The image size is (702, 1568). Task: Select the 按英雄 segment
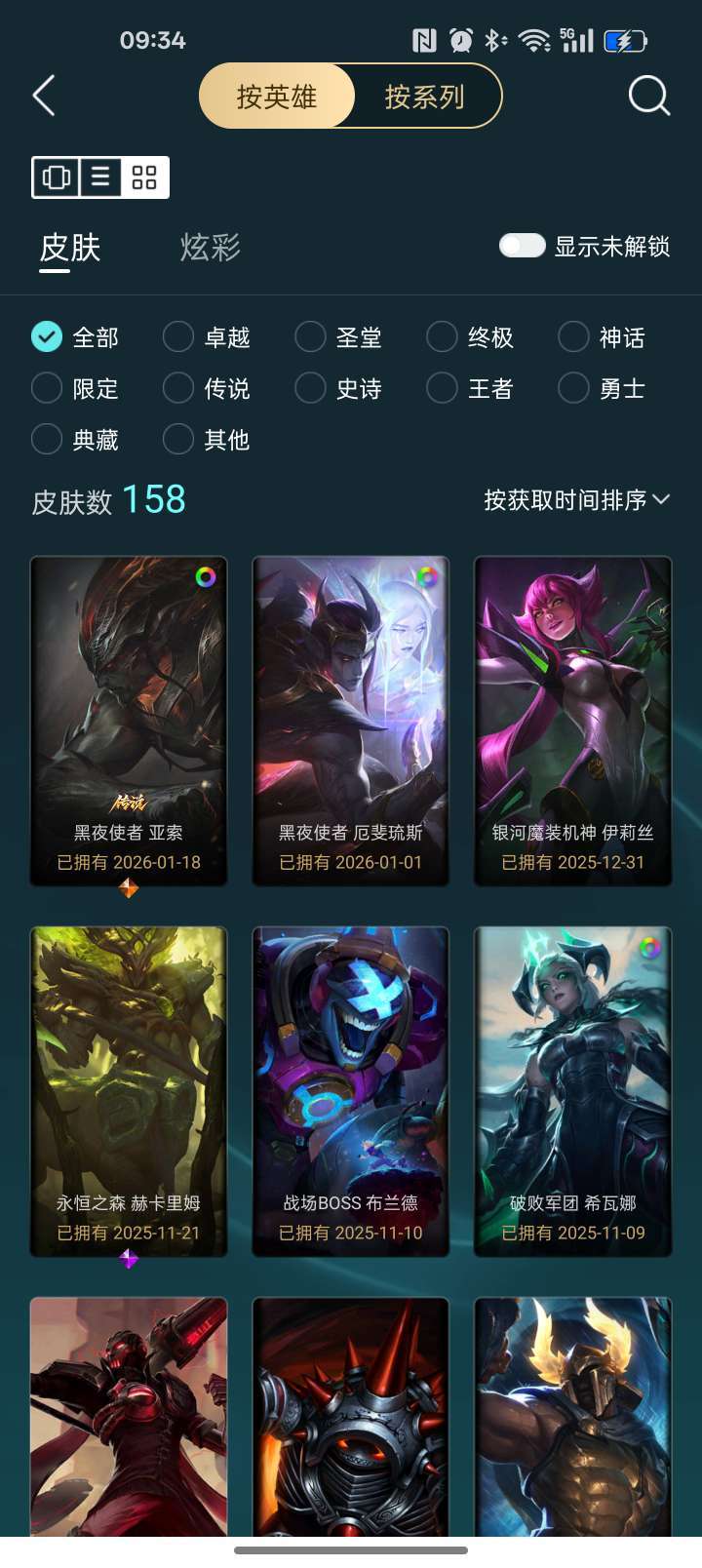click(277, 97)
